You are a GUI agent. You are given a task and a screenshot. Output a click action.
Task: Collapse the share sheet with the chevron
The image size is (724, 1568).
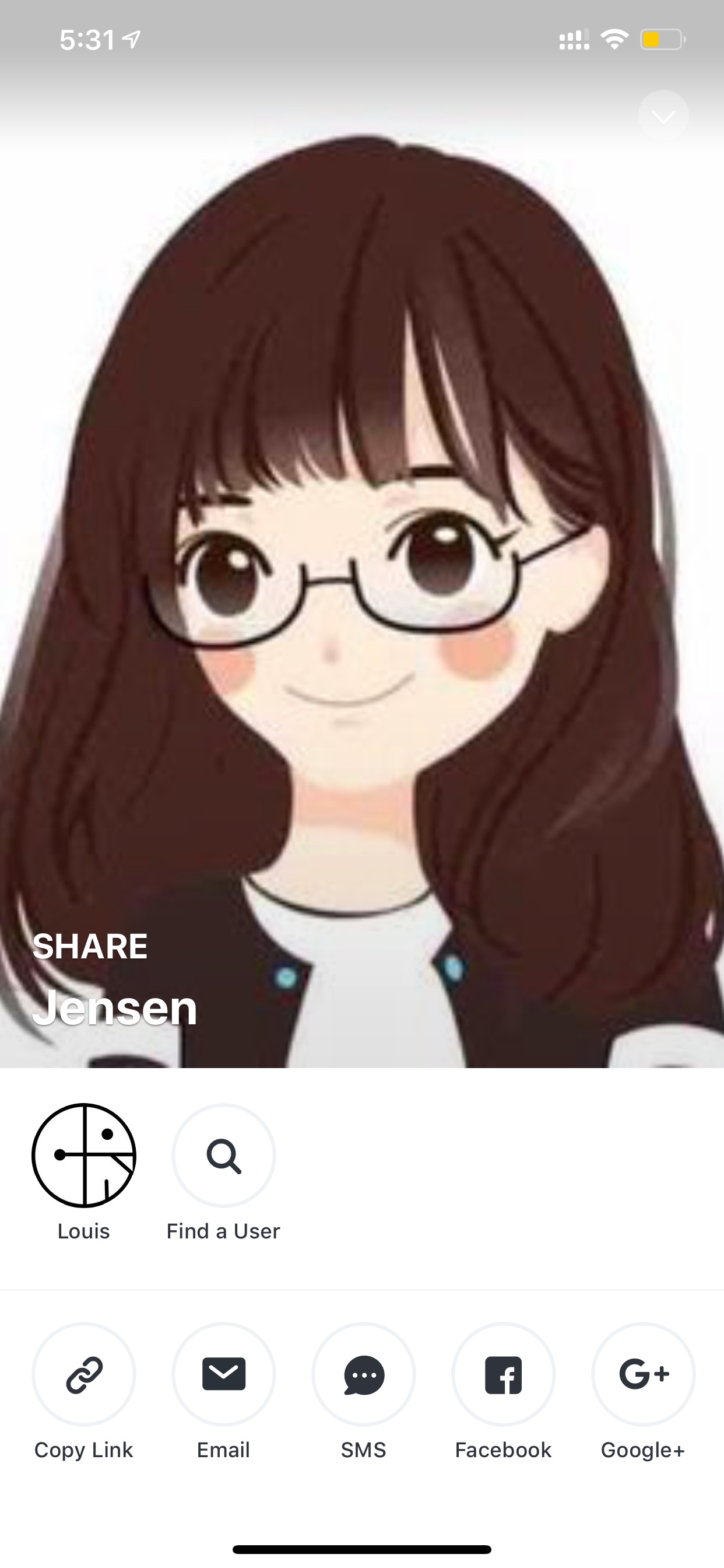coord(663,116)
